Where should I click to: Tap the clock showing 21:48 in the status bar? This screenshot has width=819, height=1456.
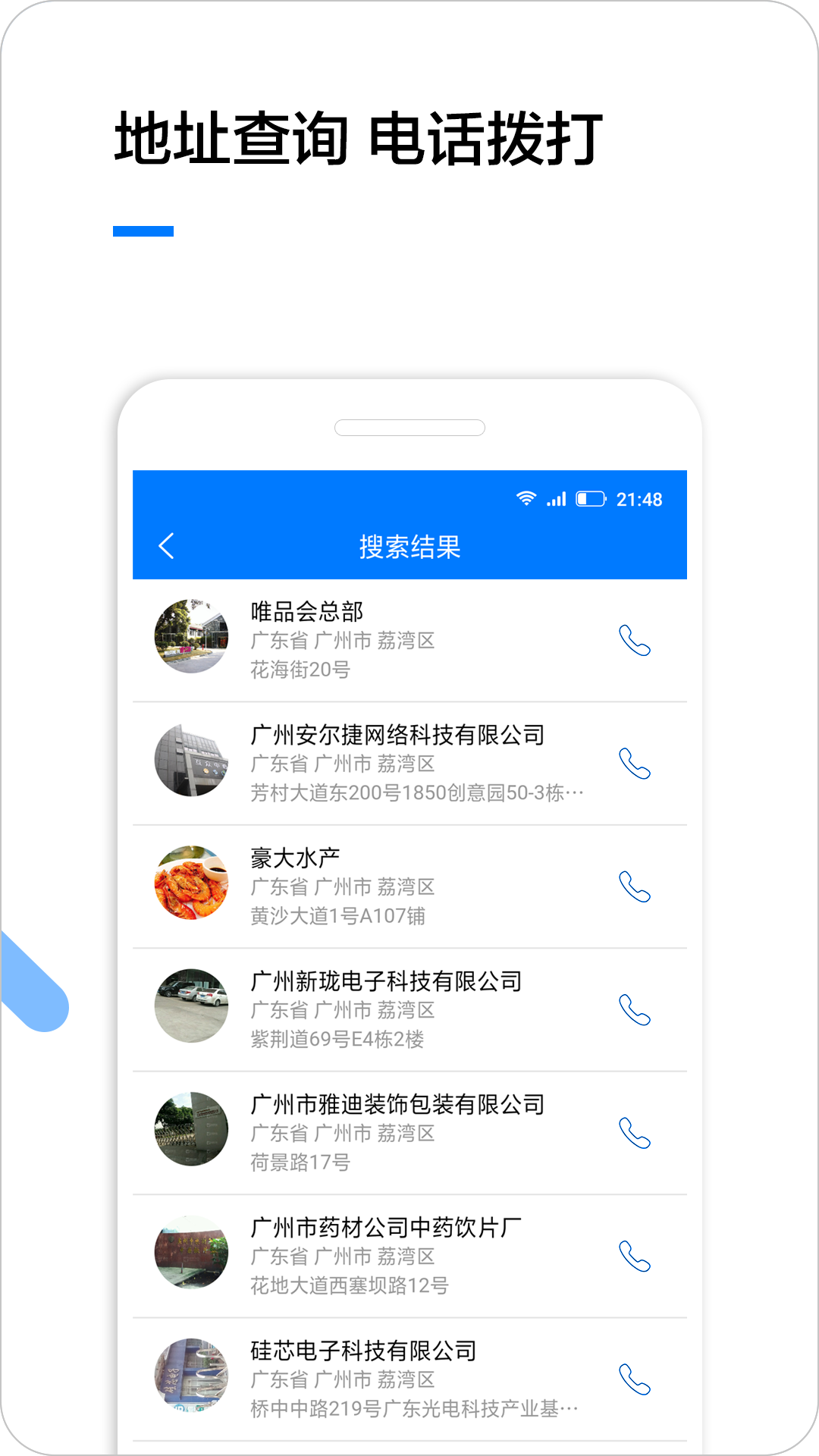coord(638,499)
